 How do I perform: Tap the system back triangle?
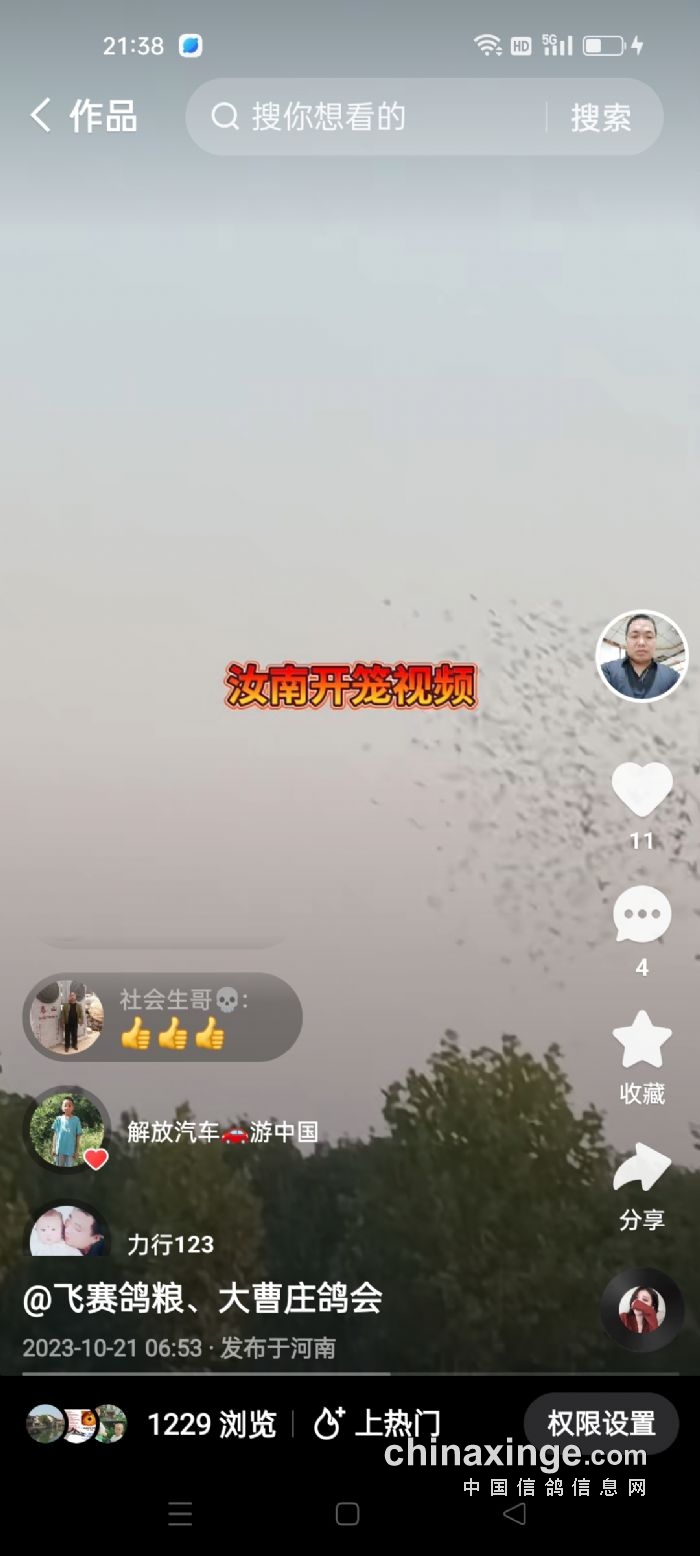tap(514, 1513)
